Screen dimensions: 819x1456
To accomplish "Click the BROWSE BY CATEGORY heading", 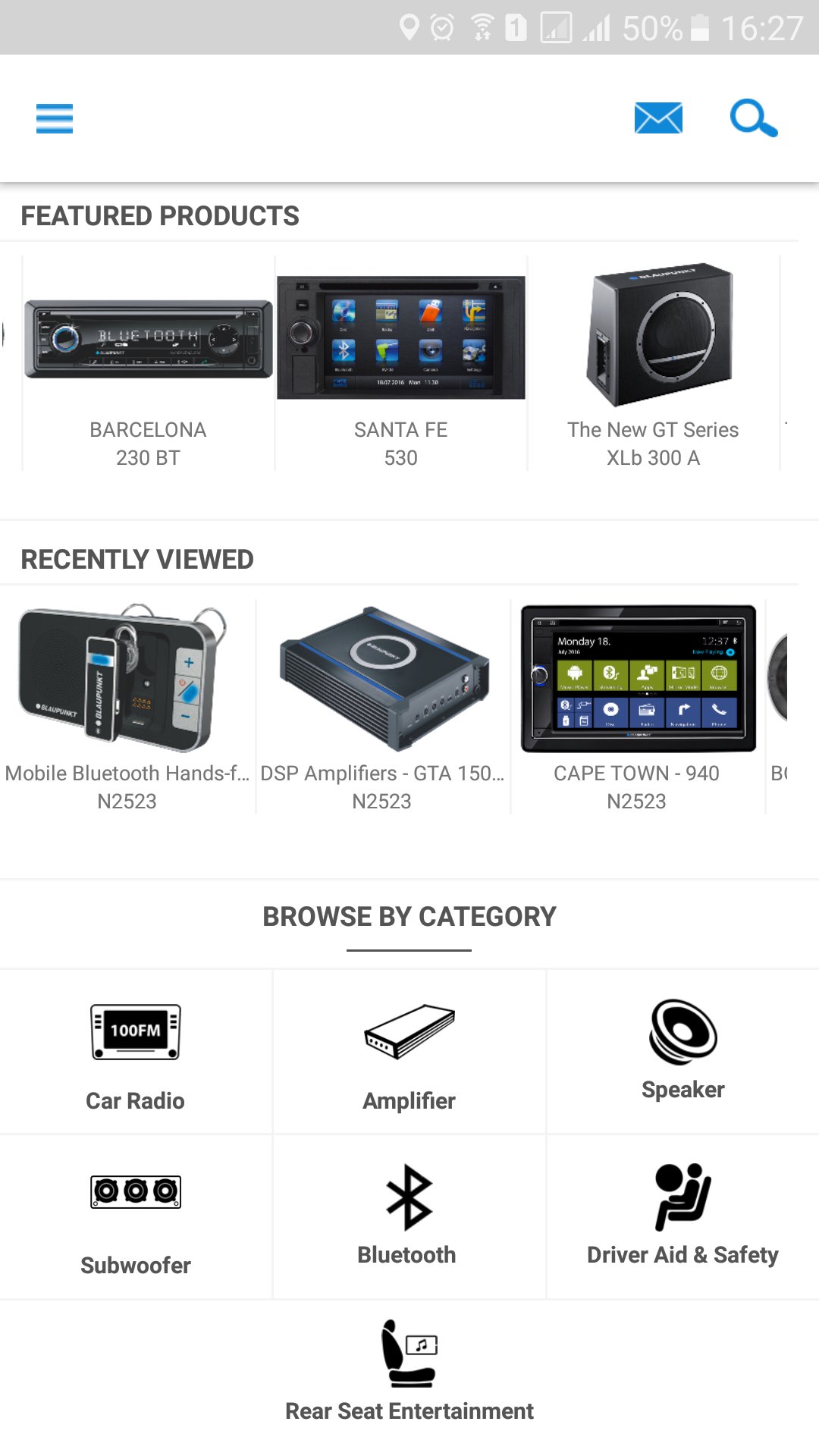I will (409, 916).
